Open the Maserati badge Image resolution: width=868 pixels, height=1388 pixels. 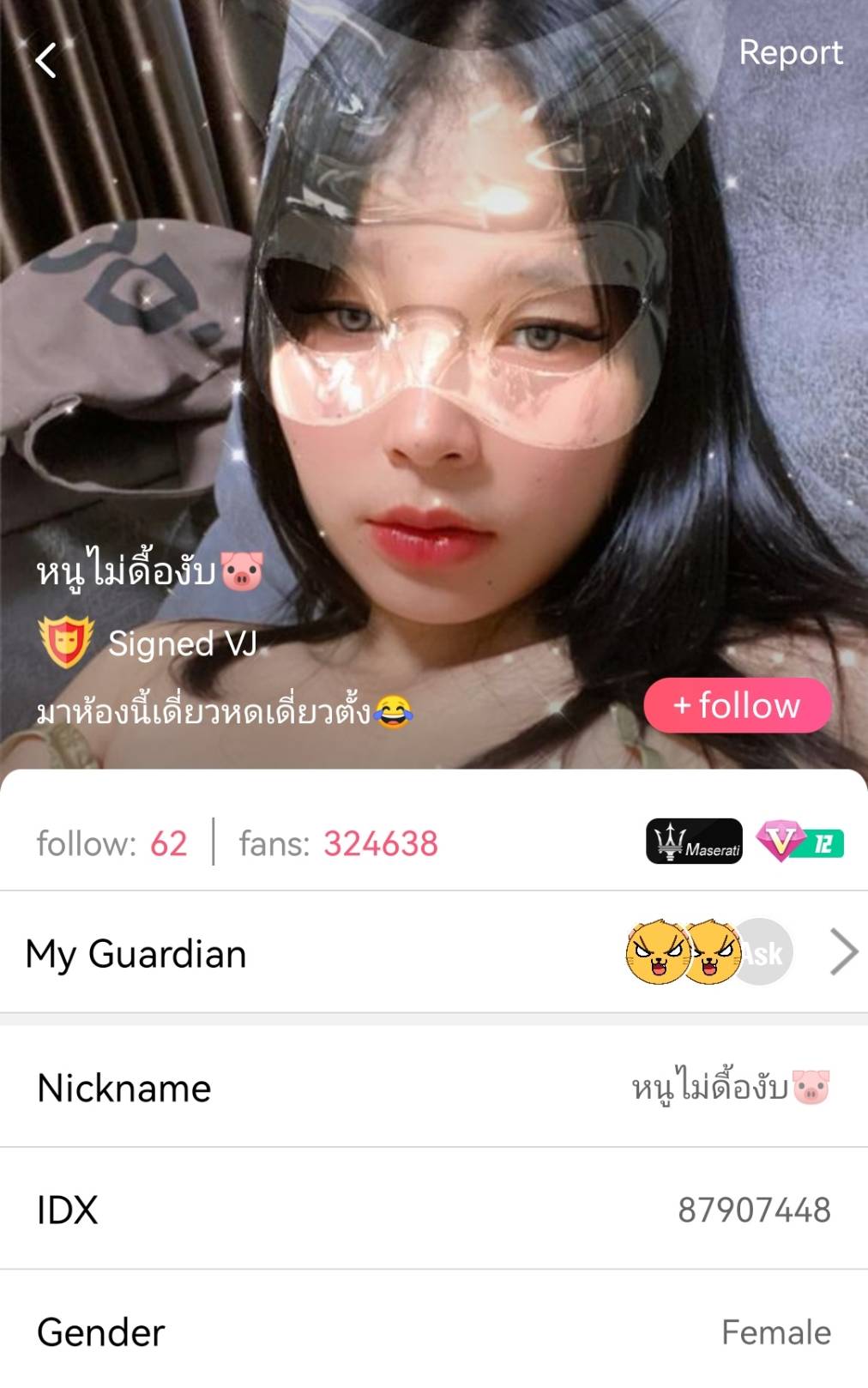coord(694,842)
